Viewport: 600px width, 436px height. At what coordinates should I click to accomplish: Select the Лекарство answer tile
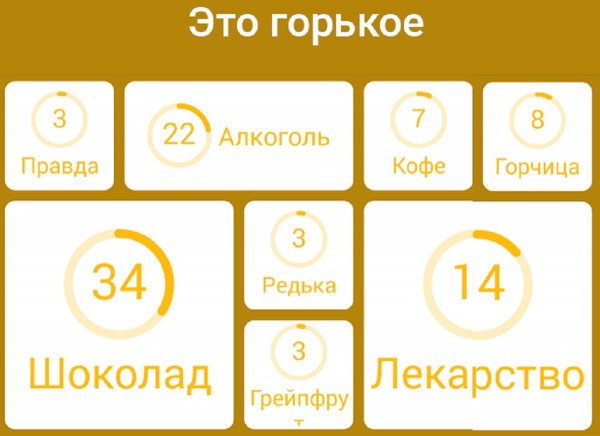[x=477, y=315]
